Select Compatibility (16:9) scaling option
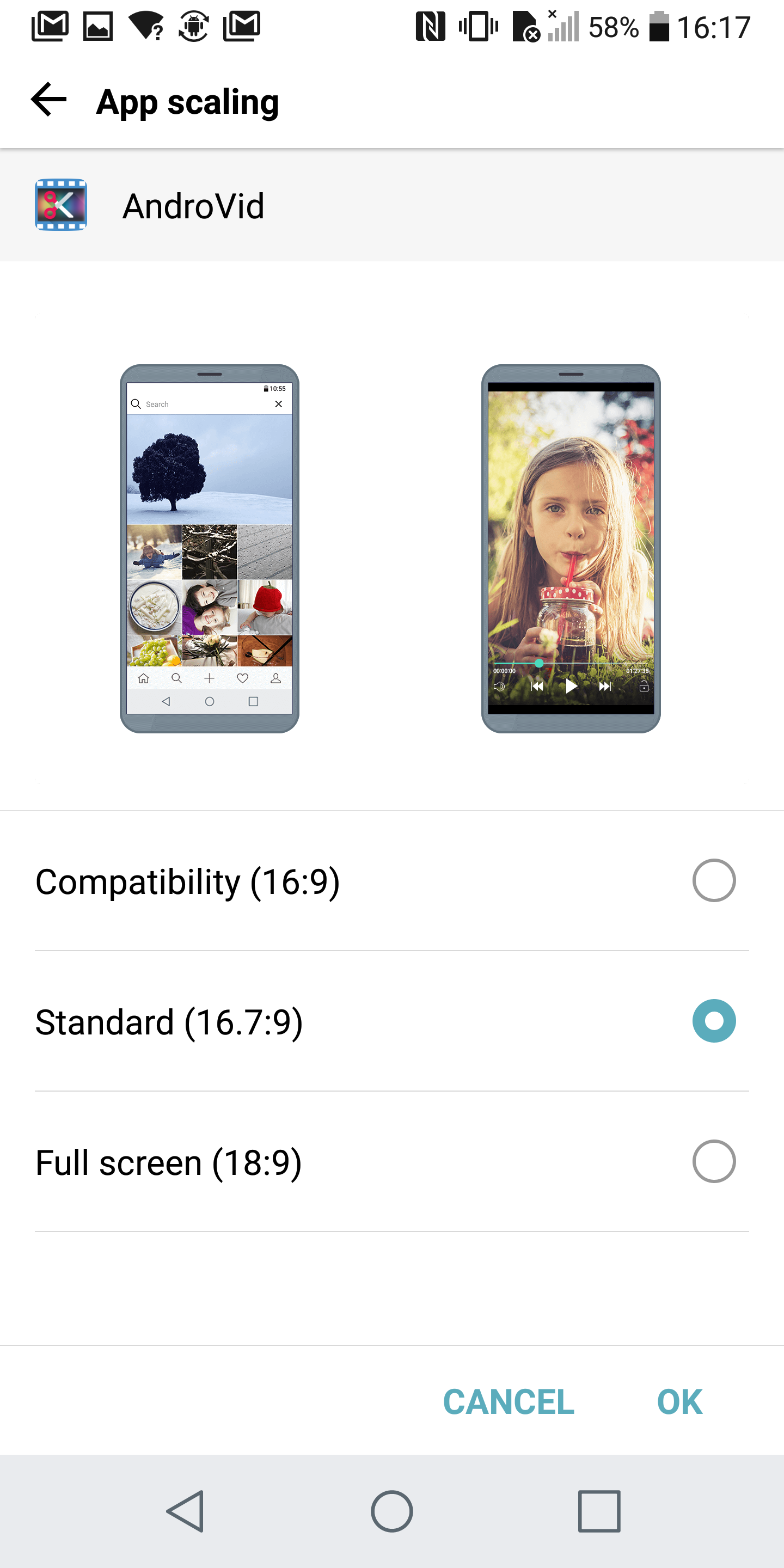784x1568 pixels. pos(392,881)
